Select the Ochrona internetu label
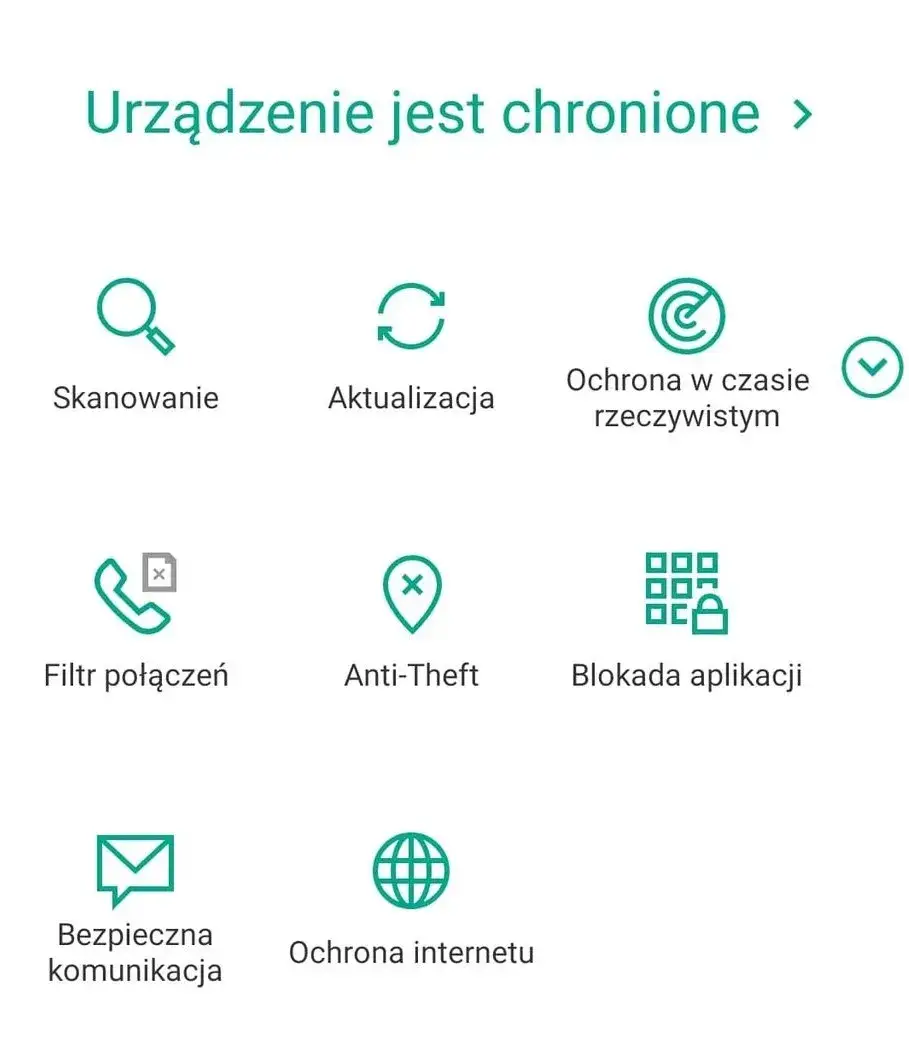The width and height of the screenshot is (909, 1056). click(x=413, y=952)
